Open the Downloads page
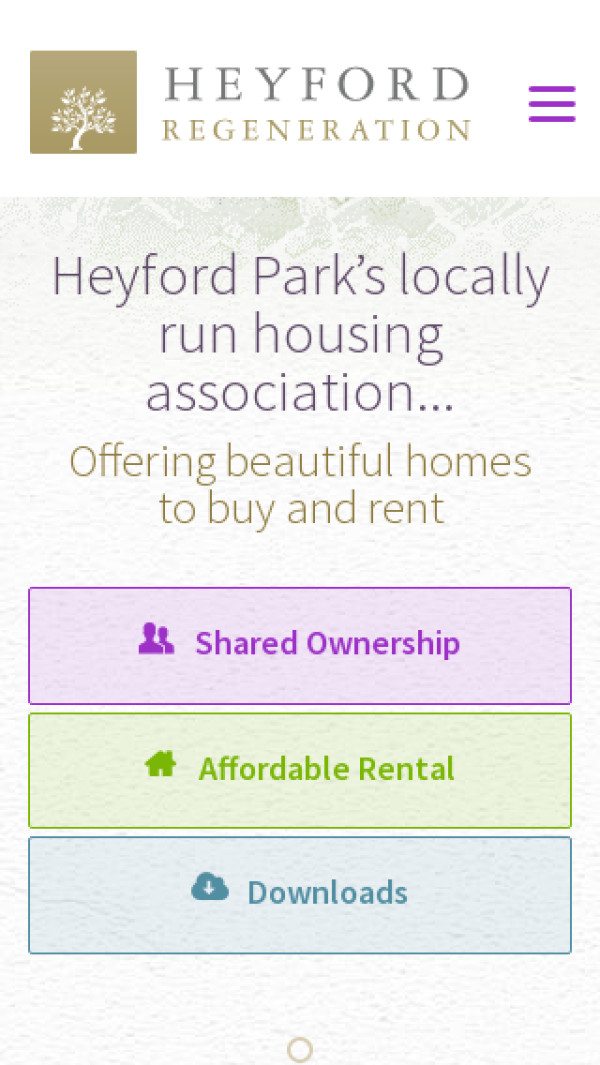The height and width of the screenshot is (1065, 600). (300, 894)
